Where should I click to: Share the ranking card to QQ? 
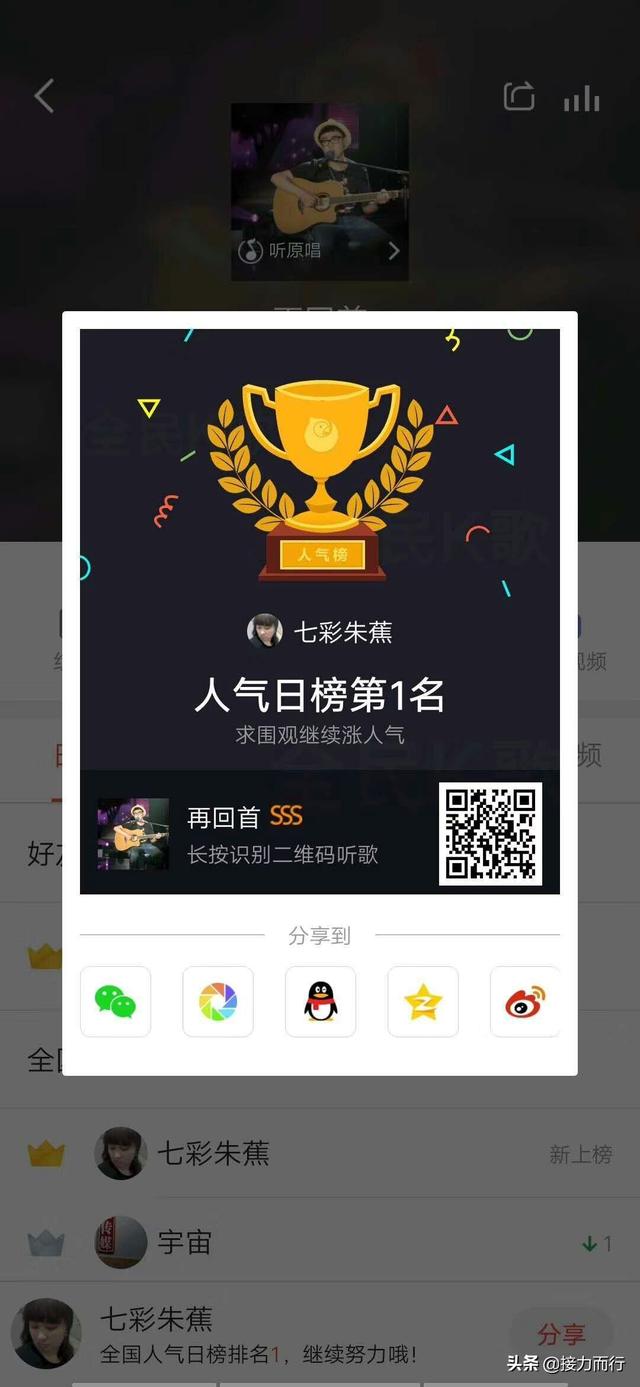pyautogui.click(x=321, y=1001)
